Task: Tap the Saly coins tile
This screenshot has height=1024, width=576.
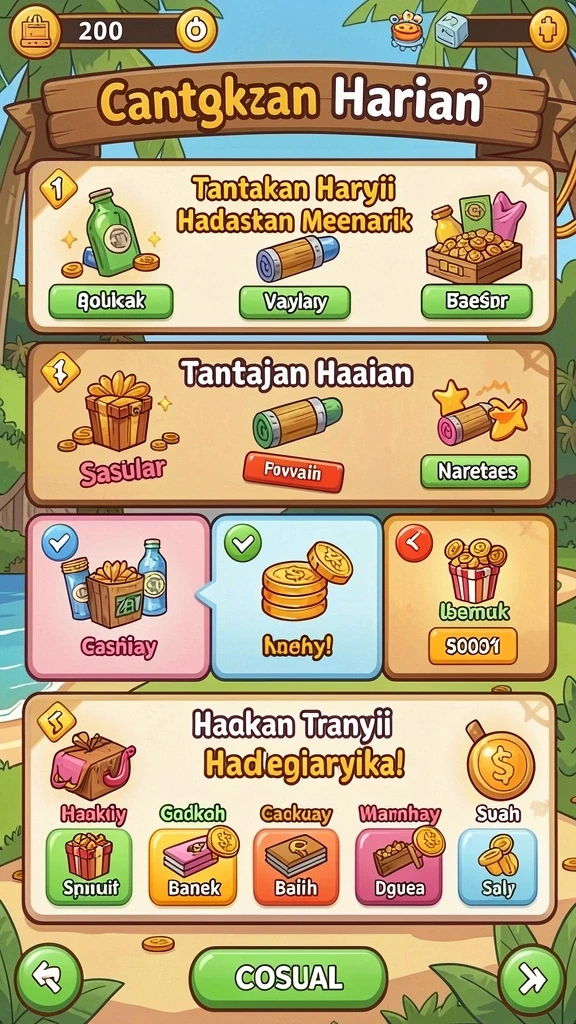Action: click(498, 867)
